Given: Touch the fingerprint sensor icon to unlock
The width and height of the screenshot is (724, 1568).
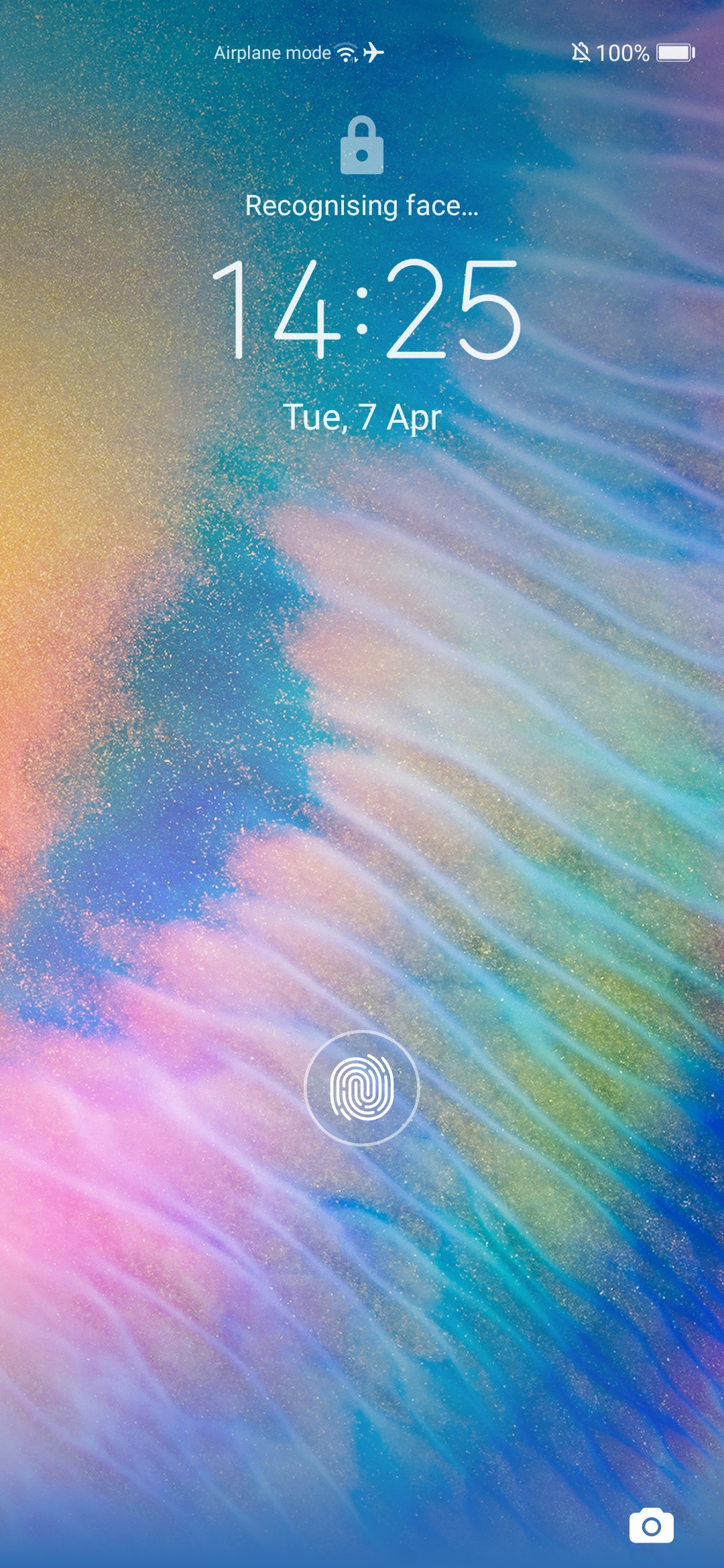Looking at the screenshot, I should pyautogui.click(x=362, y=1088).
